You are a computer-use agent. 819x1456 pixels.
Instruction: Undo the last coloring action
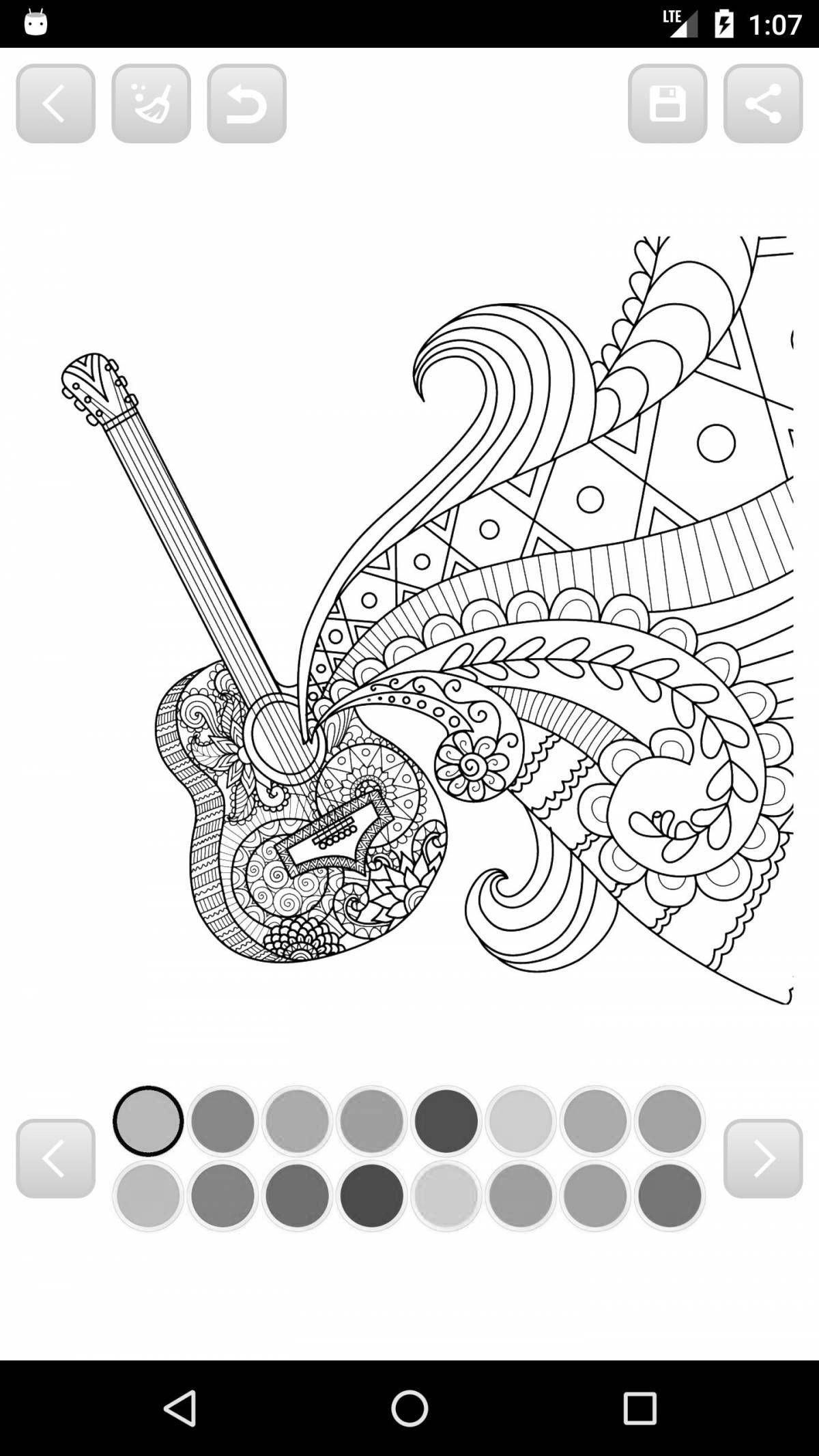click(x=246, y=104)
